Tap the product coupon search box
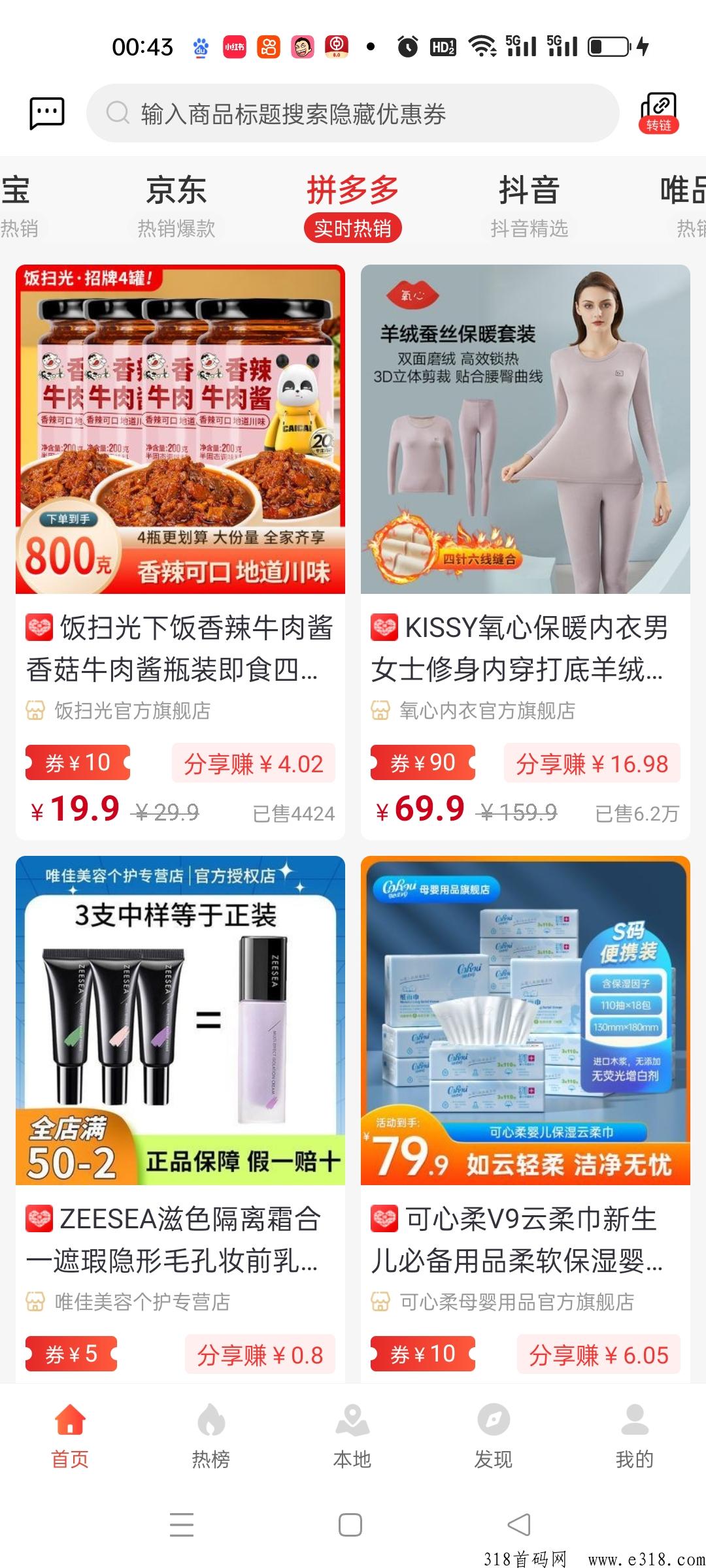 pyautogui.click(x=353, y=114)
